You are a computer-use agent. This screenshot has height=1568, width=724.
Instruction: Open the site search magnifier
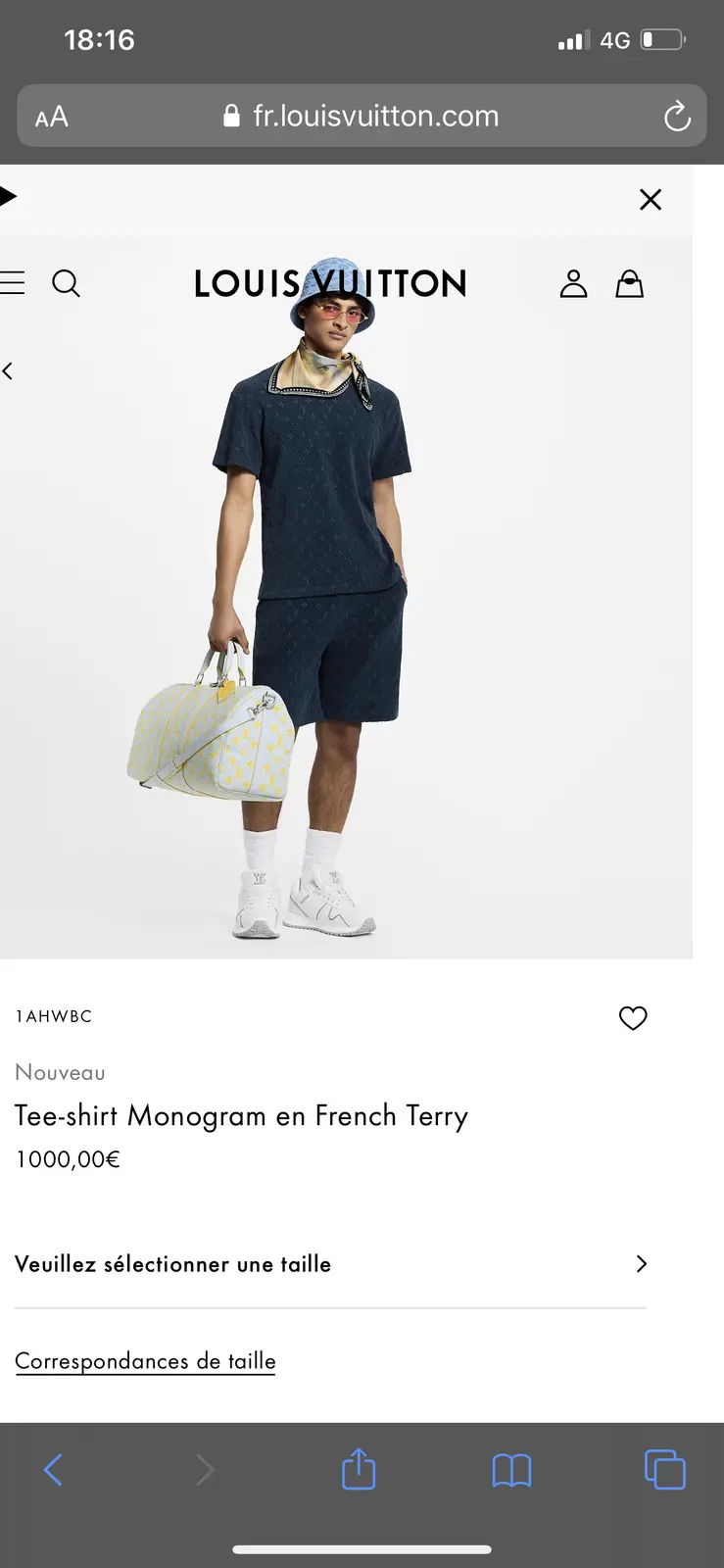(66, 283)
